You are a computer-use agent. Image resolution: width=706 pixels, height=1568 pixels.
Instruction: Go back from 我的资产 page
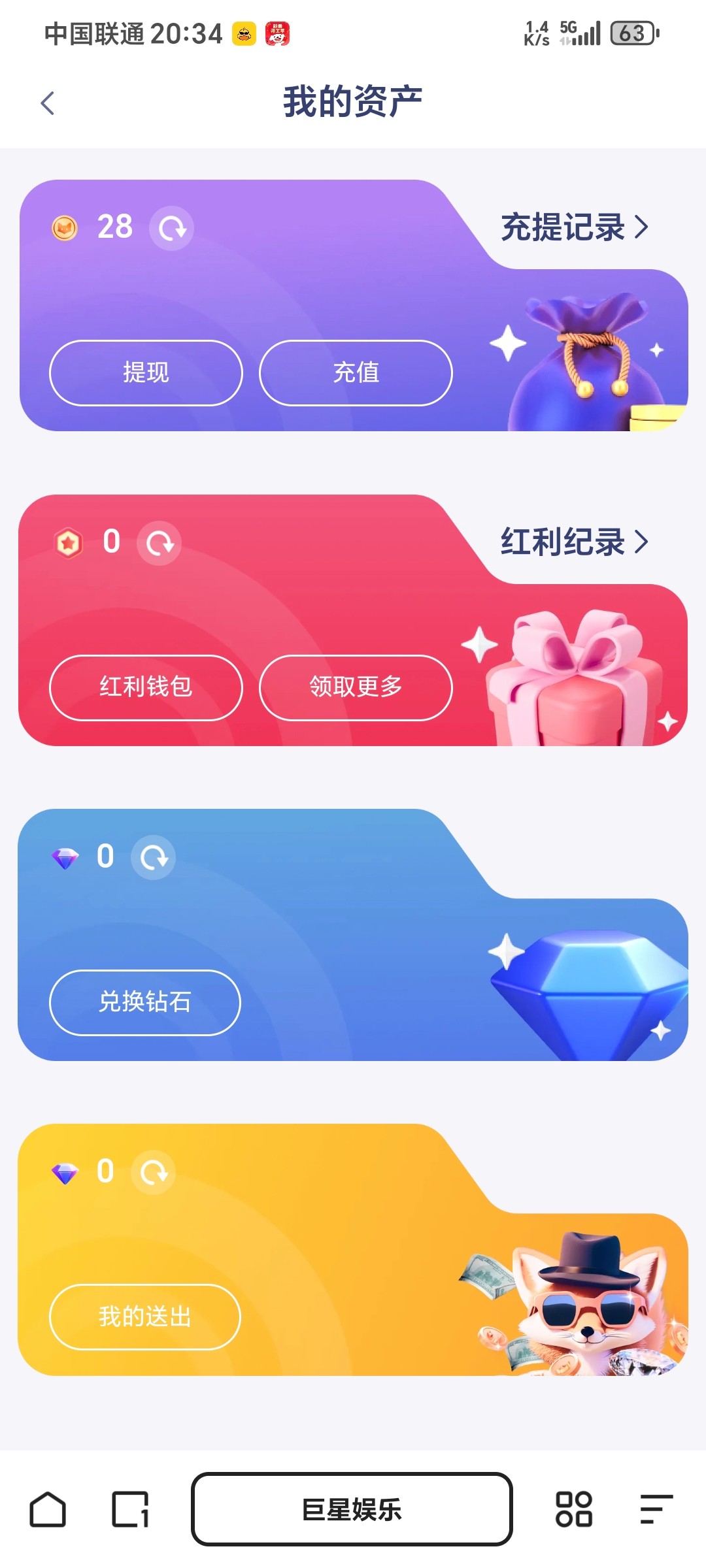coord(47,103)
